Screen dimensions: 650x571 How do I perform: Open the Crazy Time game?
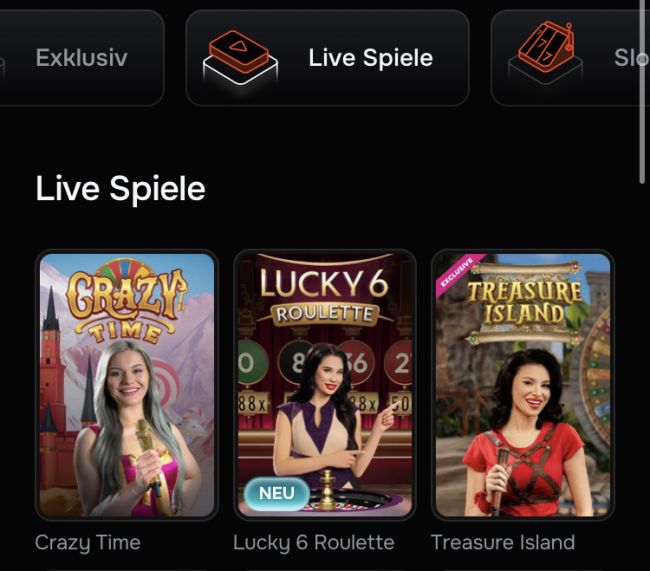pos(125,385)
